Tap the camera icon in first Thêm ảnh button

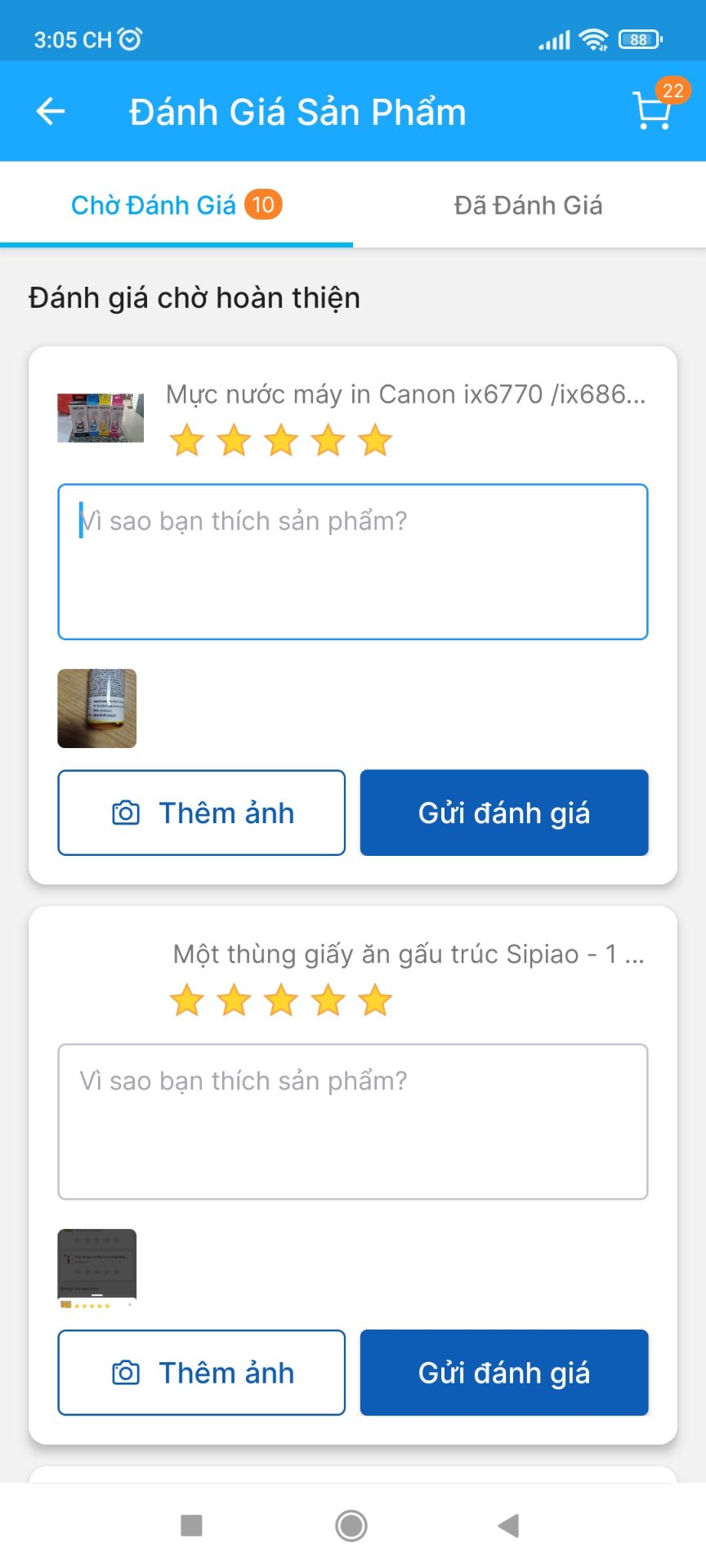(124, 813)
